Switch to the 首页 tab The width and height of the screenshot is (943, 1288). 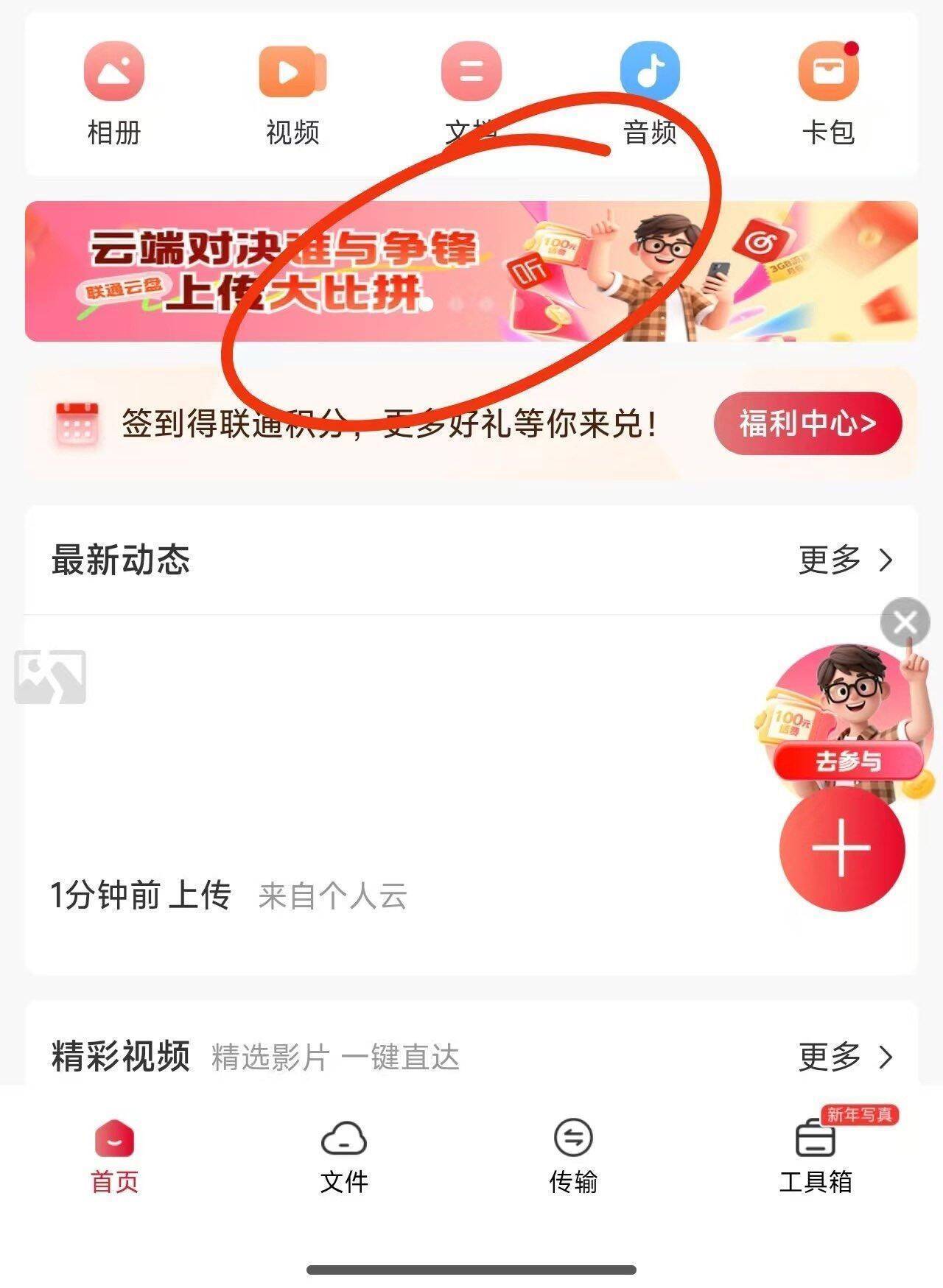[114, 1157]
